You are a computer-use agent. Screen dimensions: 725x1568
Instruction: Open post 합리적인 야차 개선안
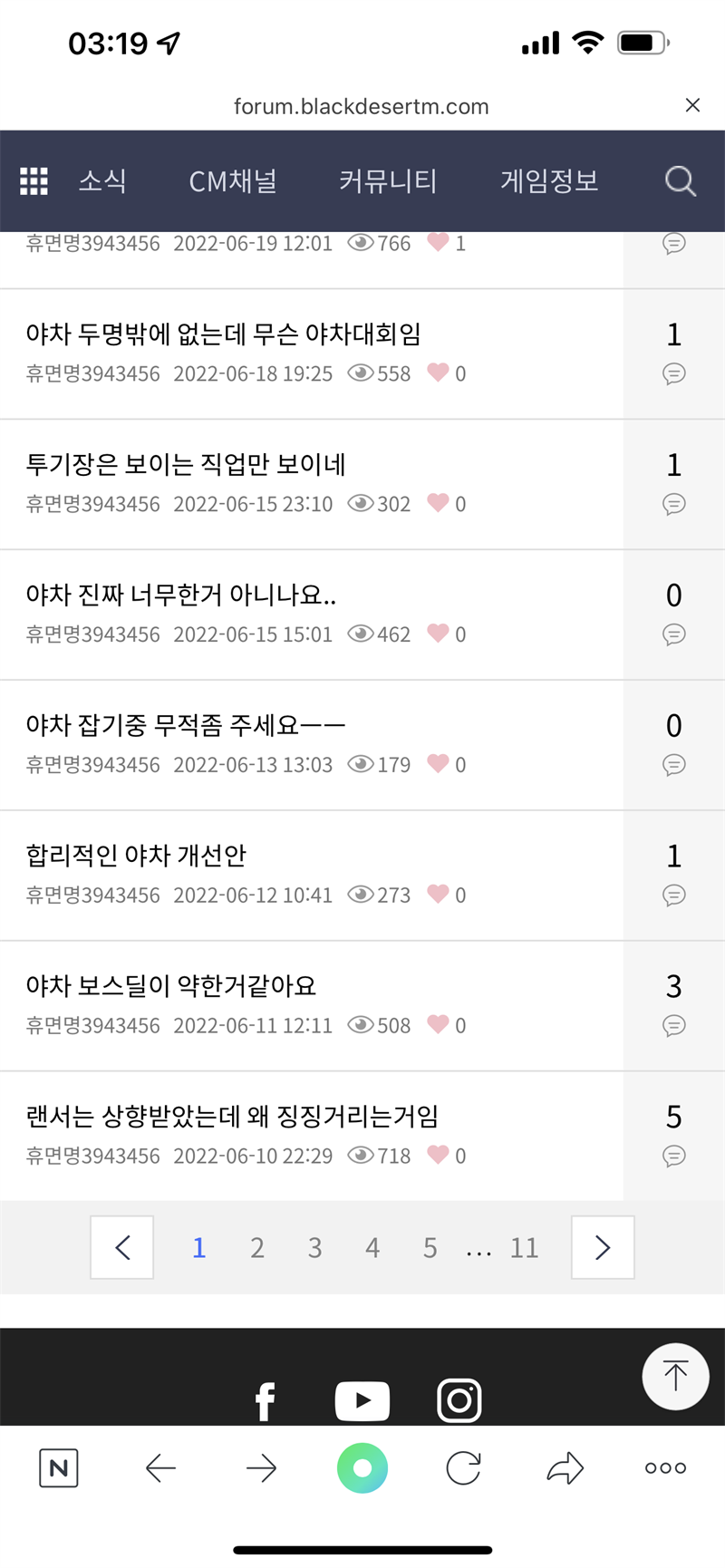pos(136,857)
